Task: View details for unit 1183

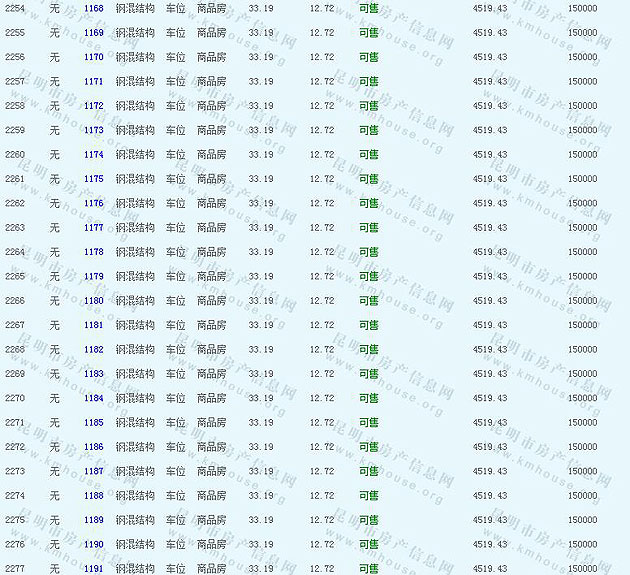Action: coord(93,374)
